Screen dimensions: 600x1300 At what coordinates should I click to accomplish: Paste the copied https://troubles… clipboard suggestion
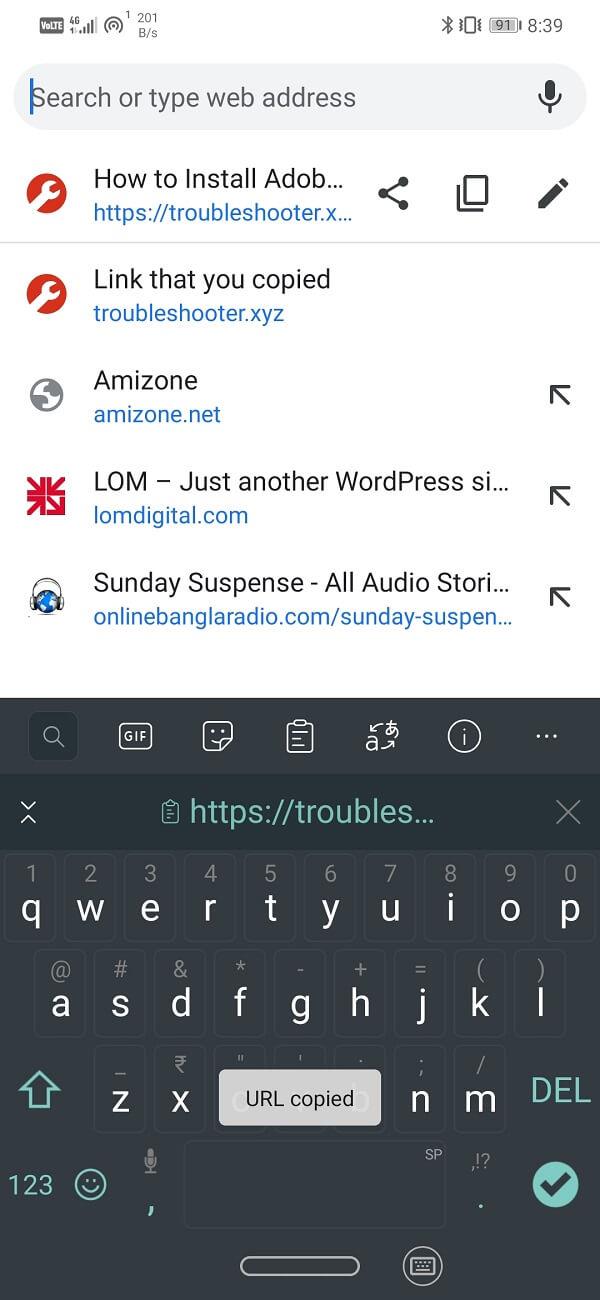tap(300, 812)
